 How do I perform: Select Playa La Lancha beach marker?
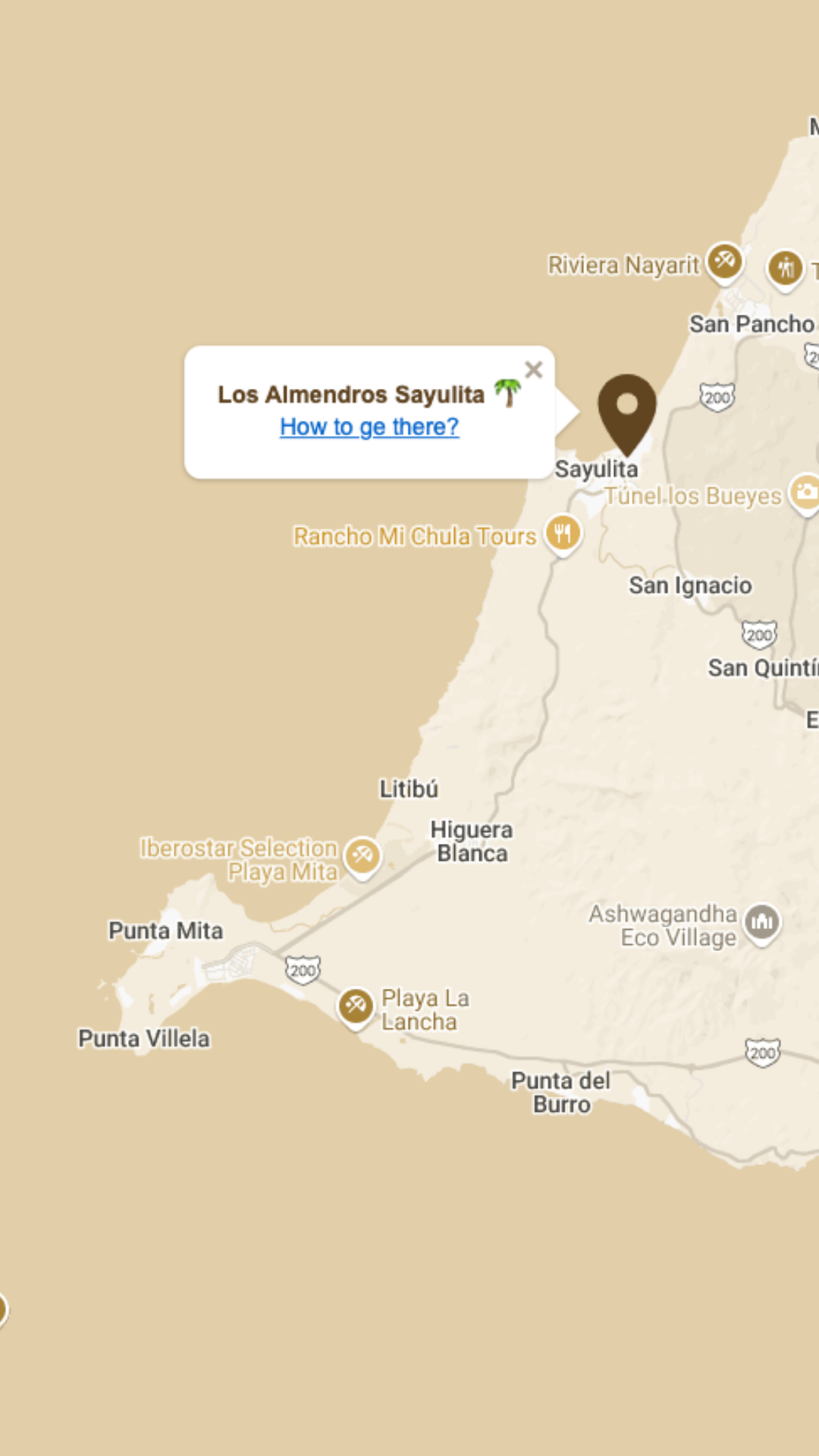point(356,1007)
